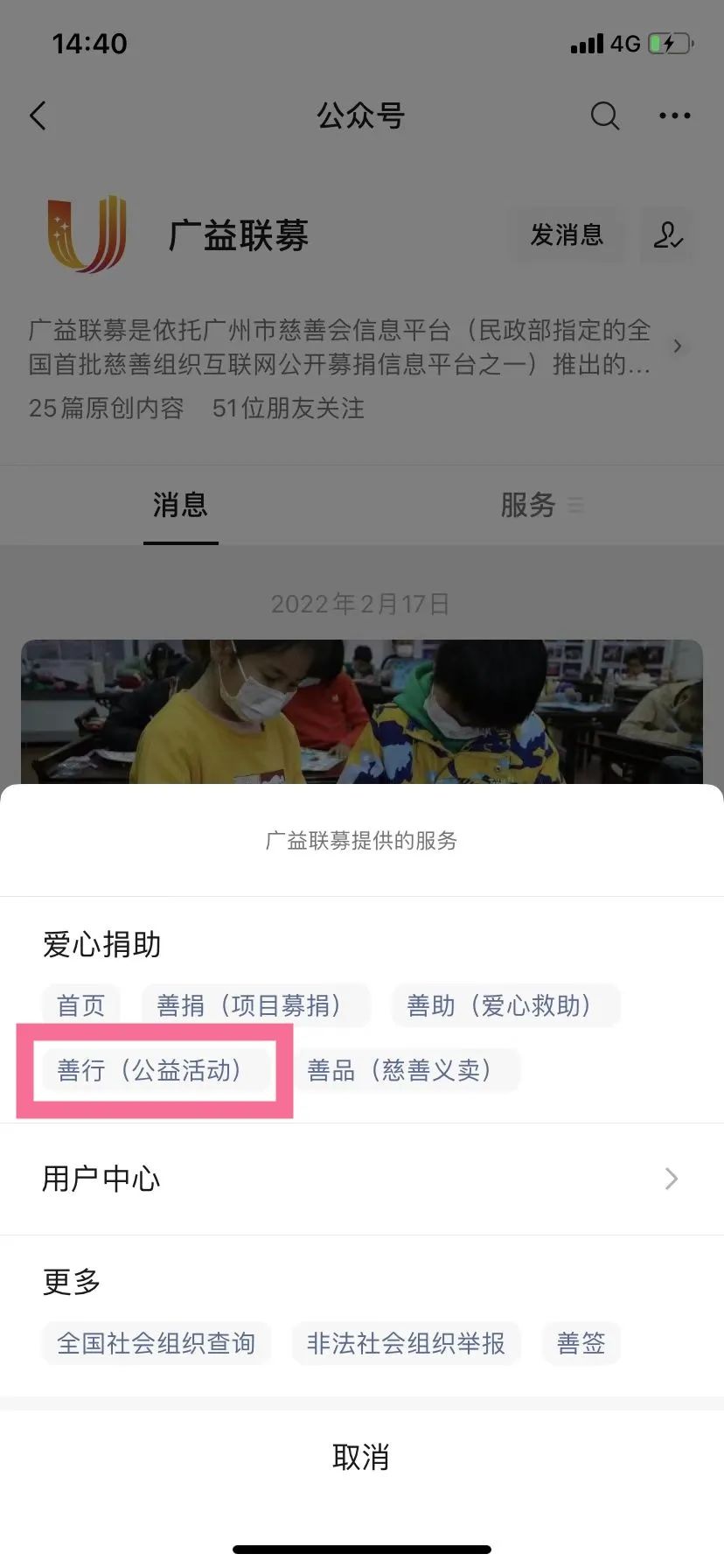Open the 用户中心 row
Viewport: 724px width, 1568px height.
click(x=361, y=1179)
